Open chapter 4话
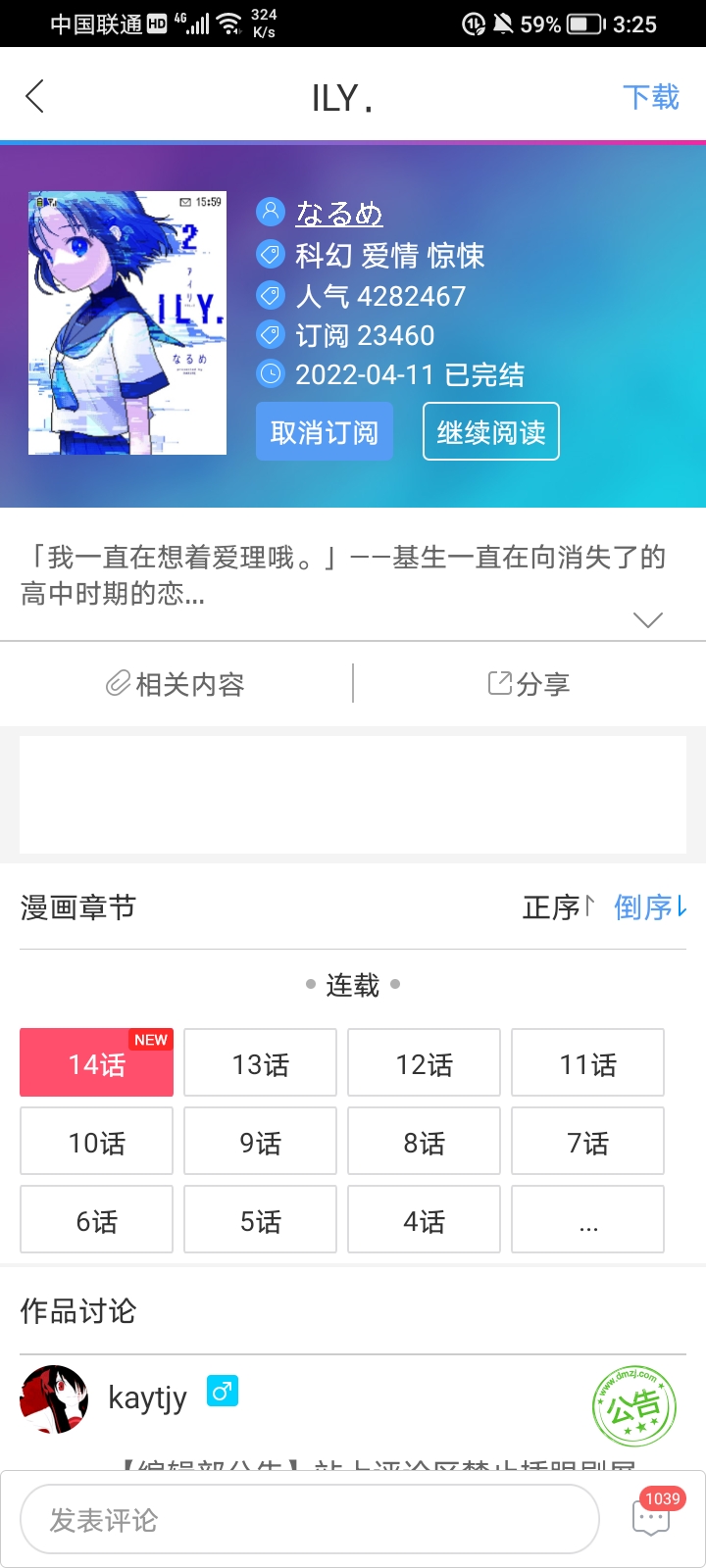The image size is (706, 1568). click(424, 1220)
